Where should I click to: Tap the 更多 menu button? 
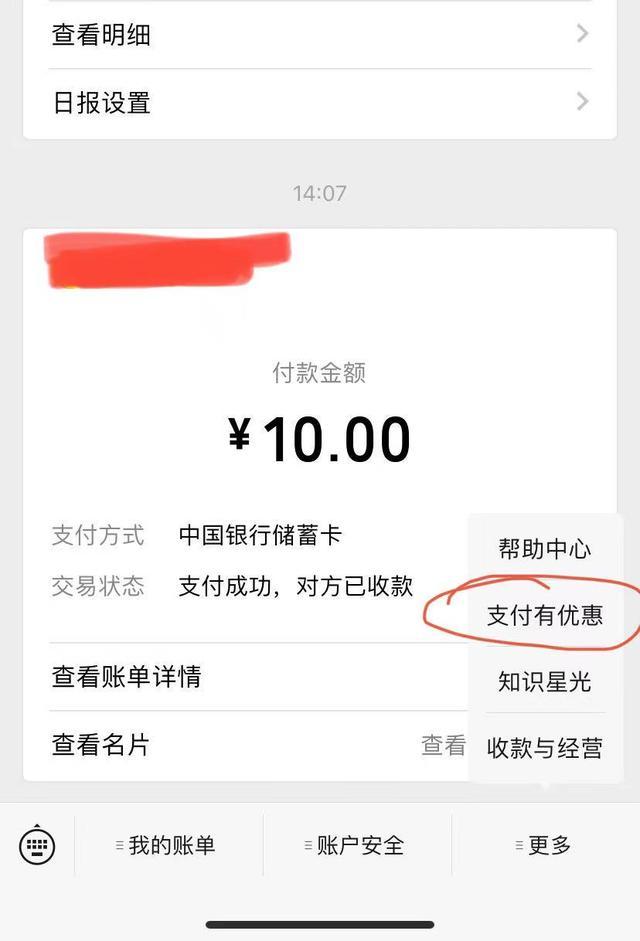[x=546, y=846]
